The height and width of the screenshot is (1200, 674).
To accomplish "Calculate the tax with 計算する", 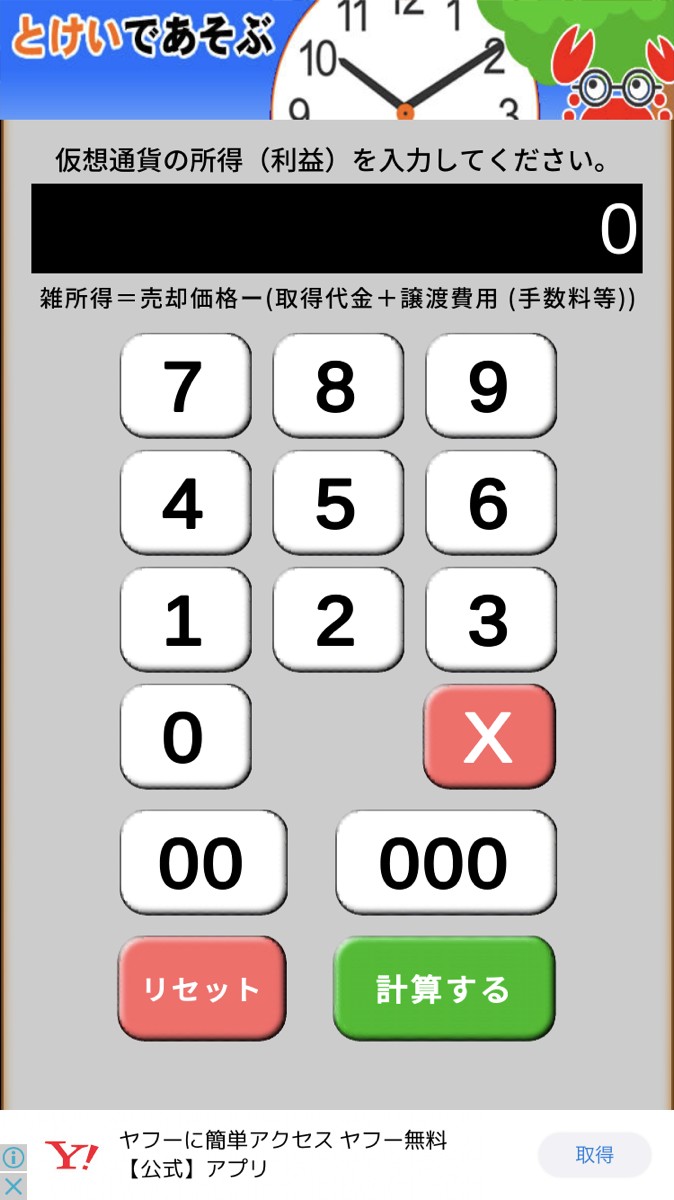I will pos(443,988).
